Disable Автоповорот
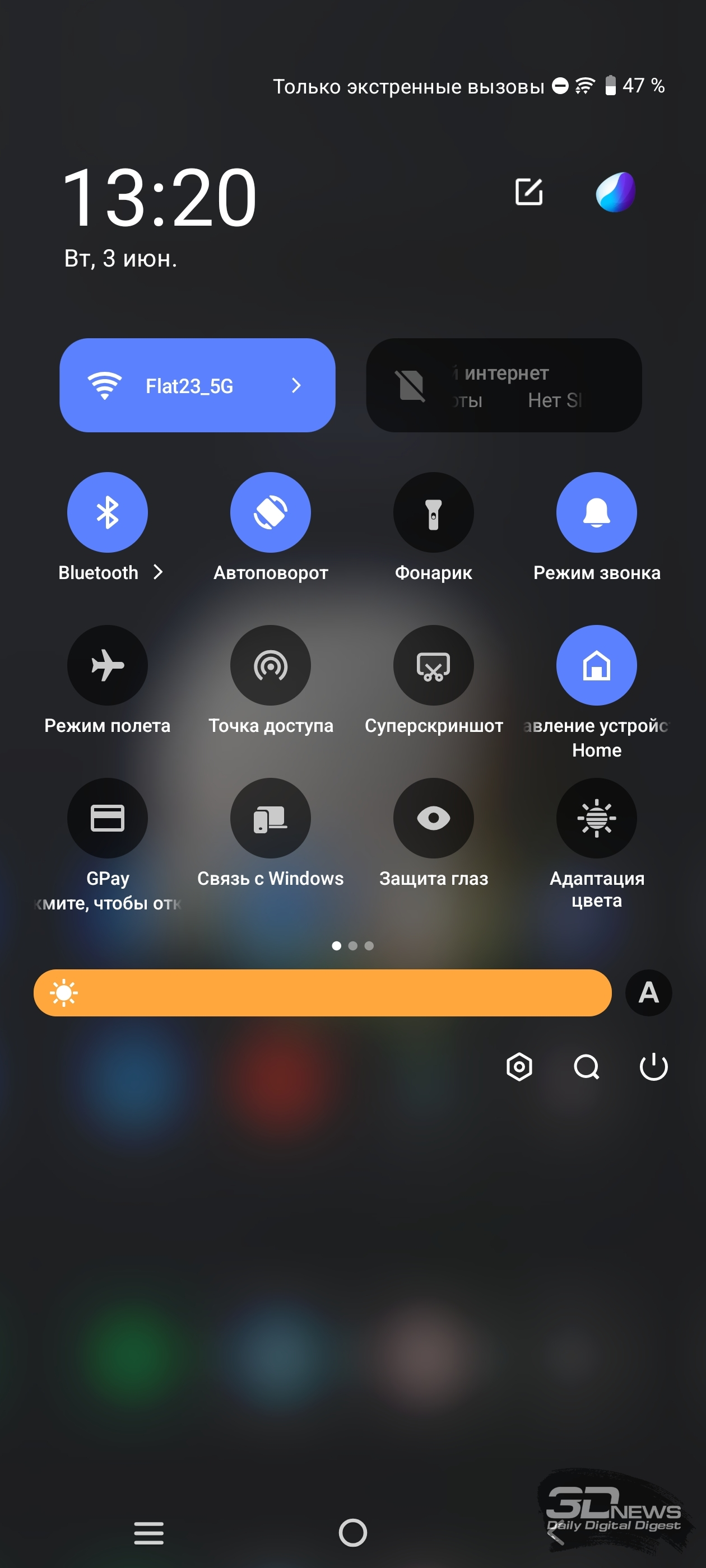706x1568 pixels. [x=271, y=512]
